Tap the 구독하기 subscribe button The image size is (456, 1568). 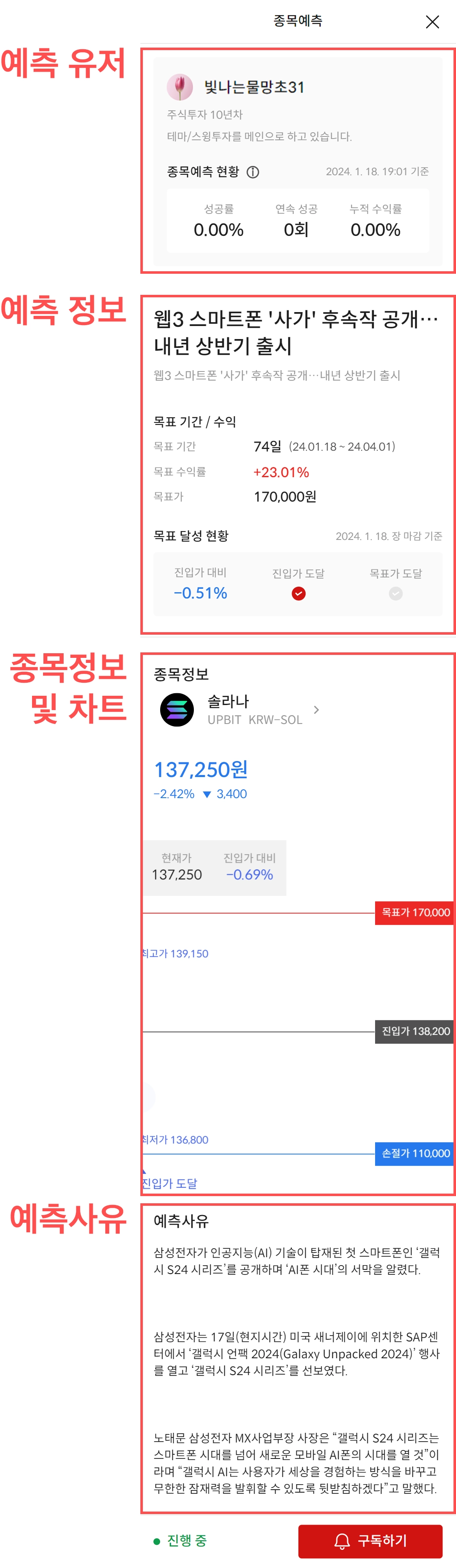pyautogui.click(x=370, y=1541)
